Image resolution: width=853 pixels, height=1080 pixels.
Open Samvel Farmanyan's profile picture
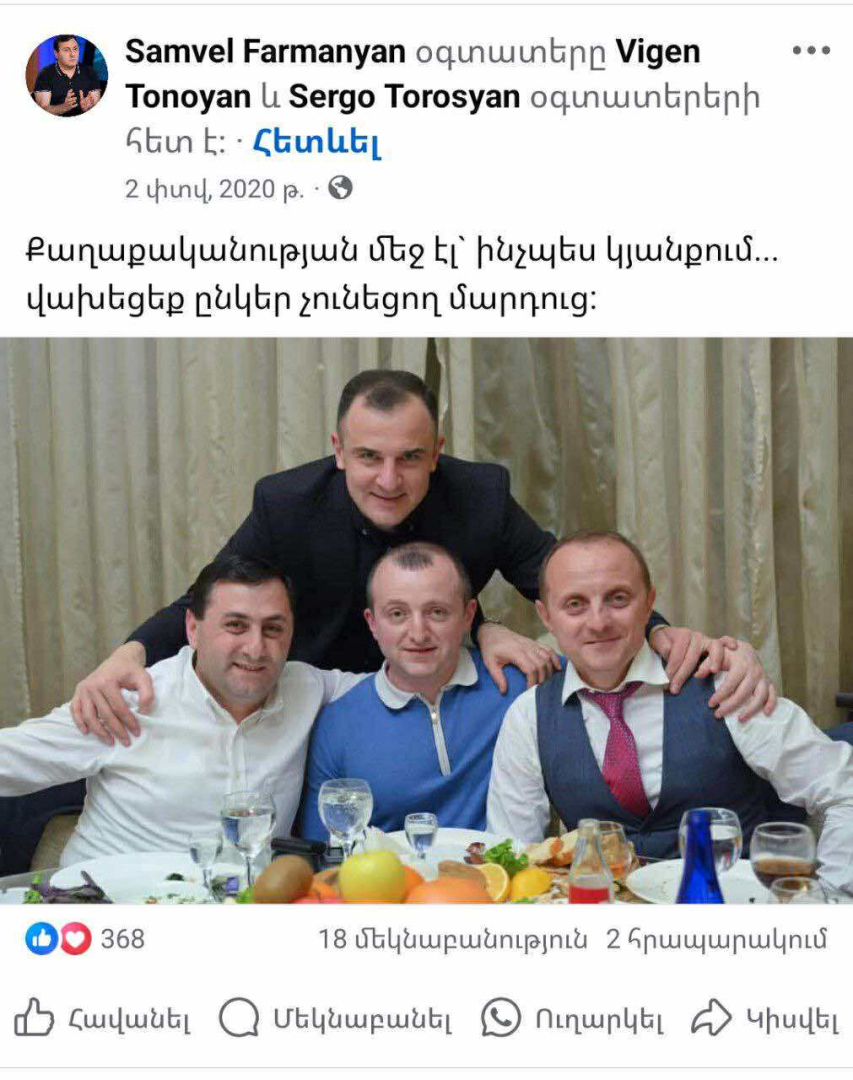pyautogui.click(x=66, y=75)
